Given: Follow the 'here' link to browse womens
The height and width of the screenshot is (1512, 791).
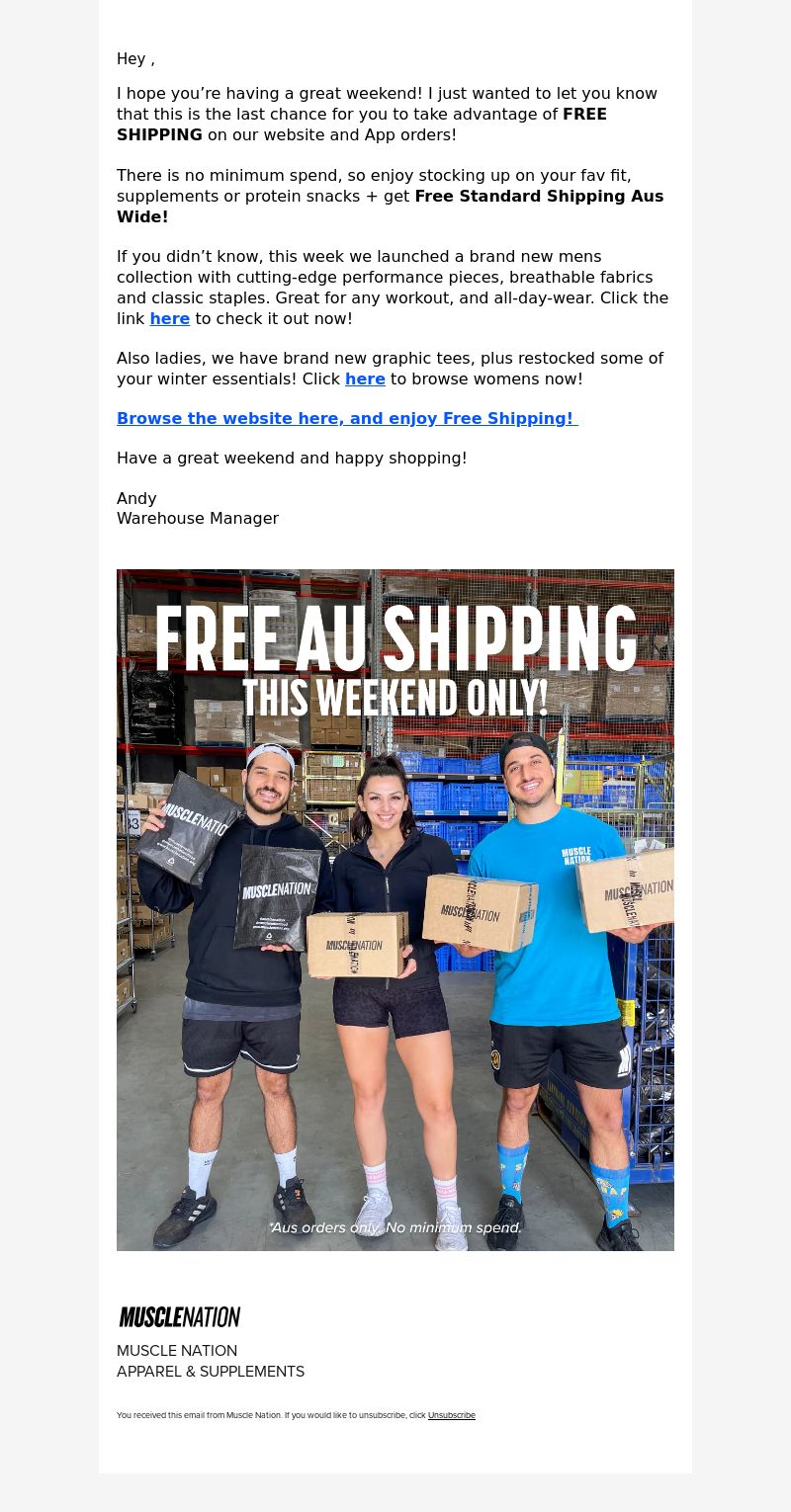Looking at the screenshot, I should click(365, 378).
